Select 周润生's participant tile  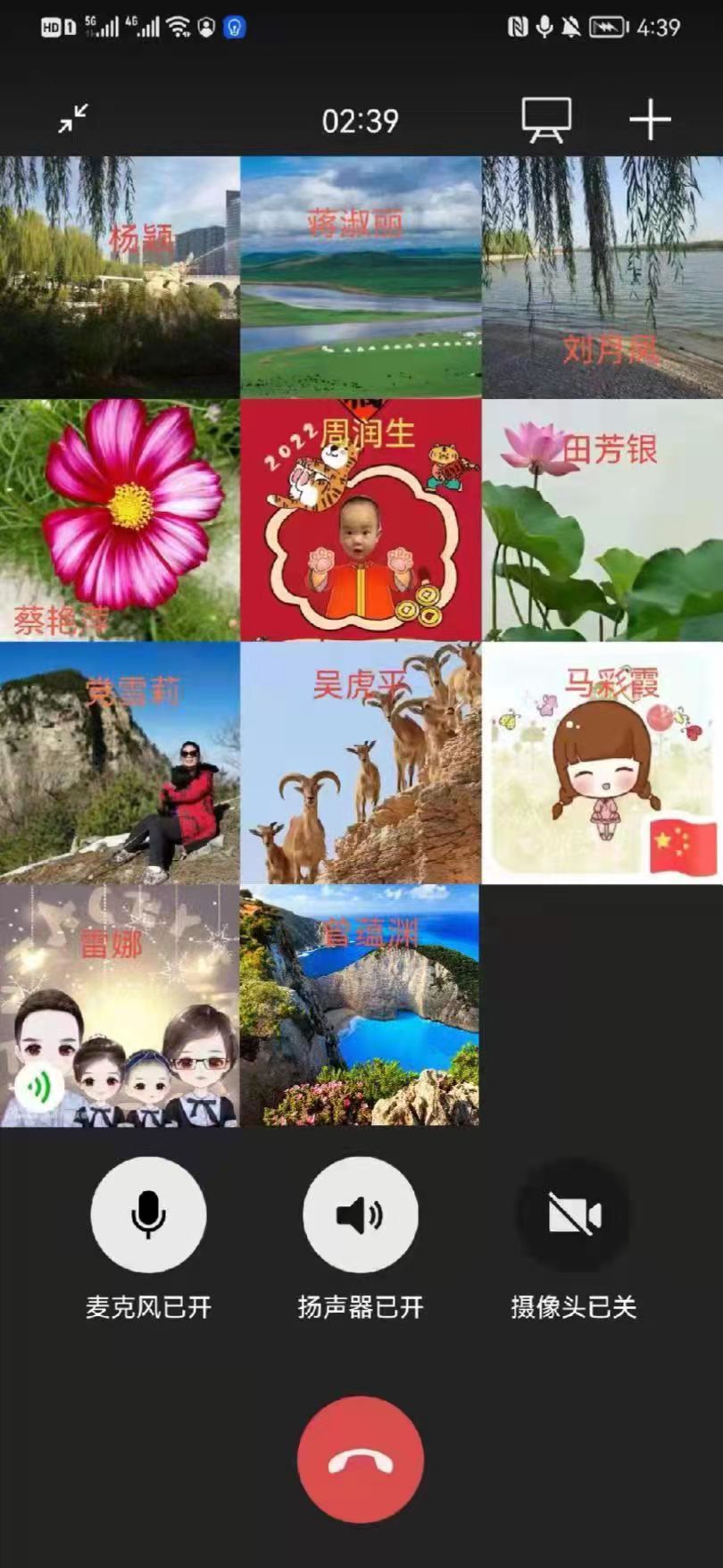(361, 520)
